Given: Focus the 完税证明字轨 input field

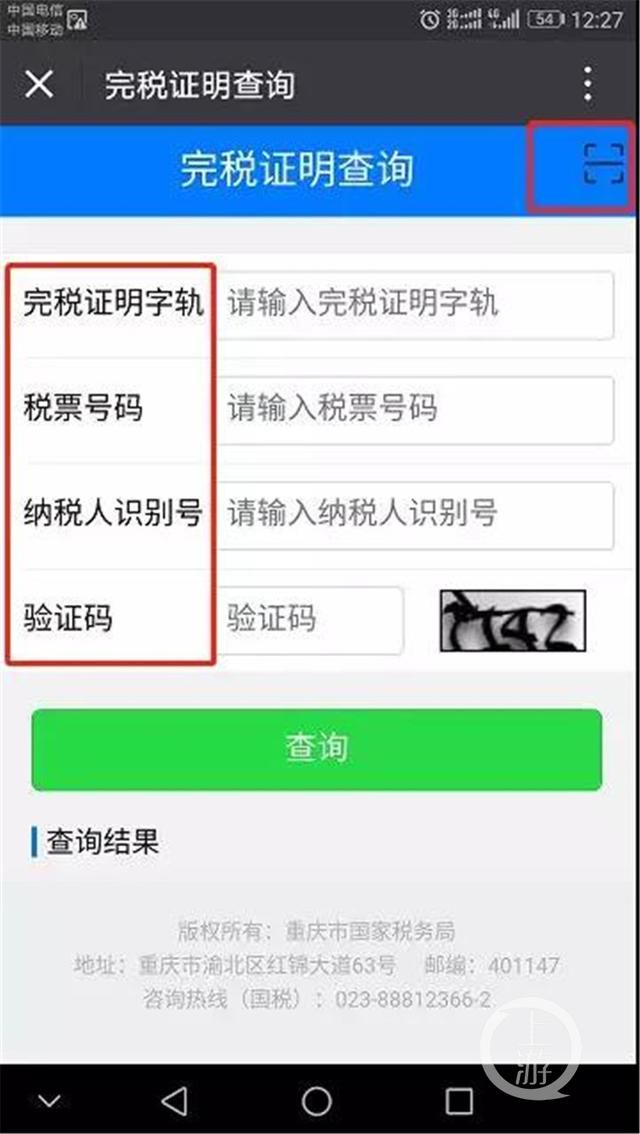Looking at the screenshot, I should tap(416, 304).
